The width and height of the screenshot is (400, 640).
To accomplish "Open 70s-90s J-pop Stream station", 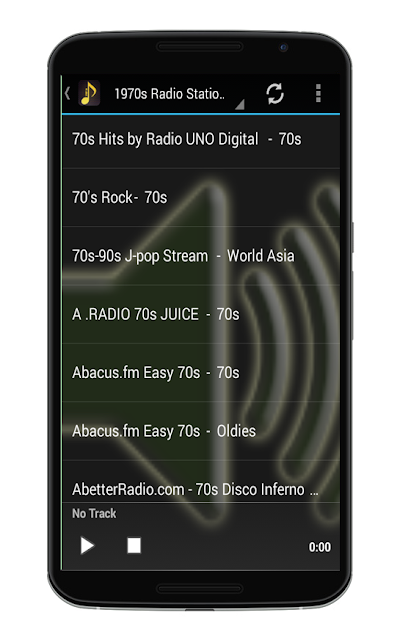I will coord(201,256).
